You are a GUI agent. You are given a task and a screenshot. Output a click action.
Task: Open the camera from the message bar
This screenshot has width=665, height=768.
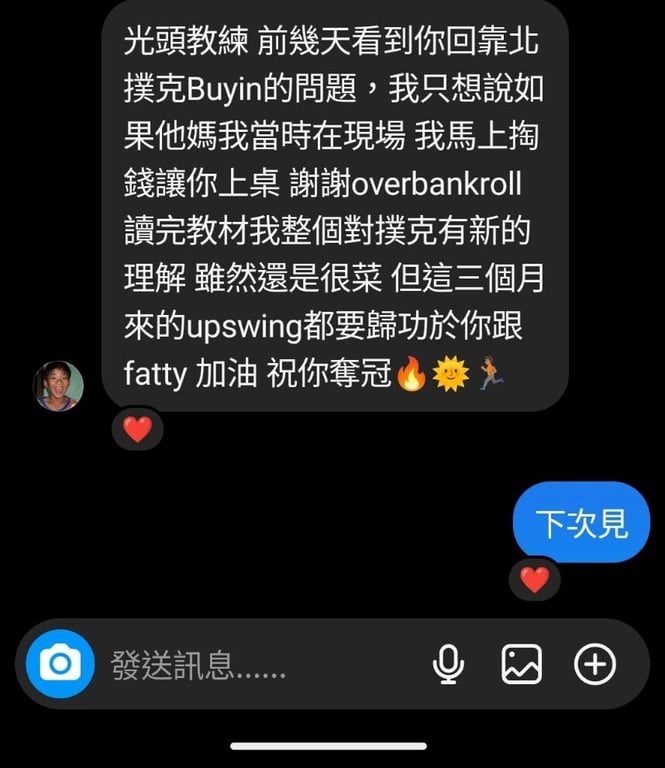tap(61, 664)
